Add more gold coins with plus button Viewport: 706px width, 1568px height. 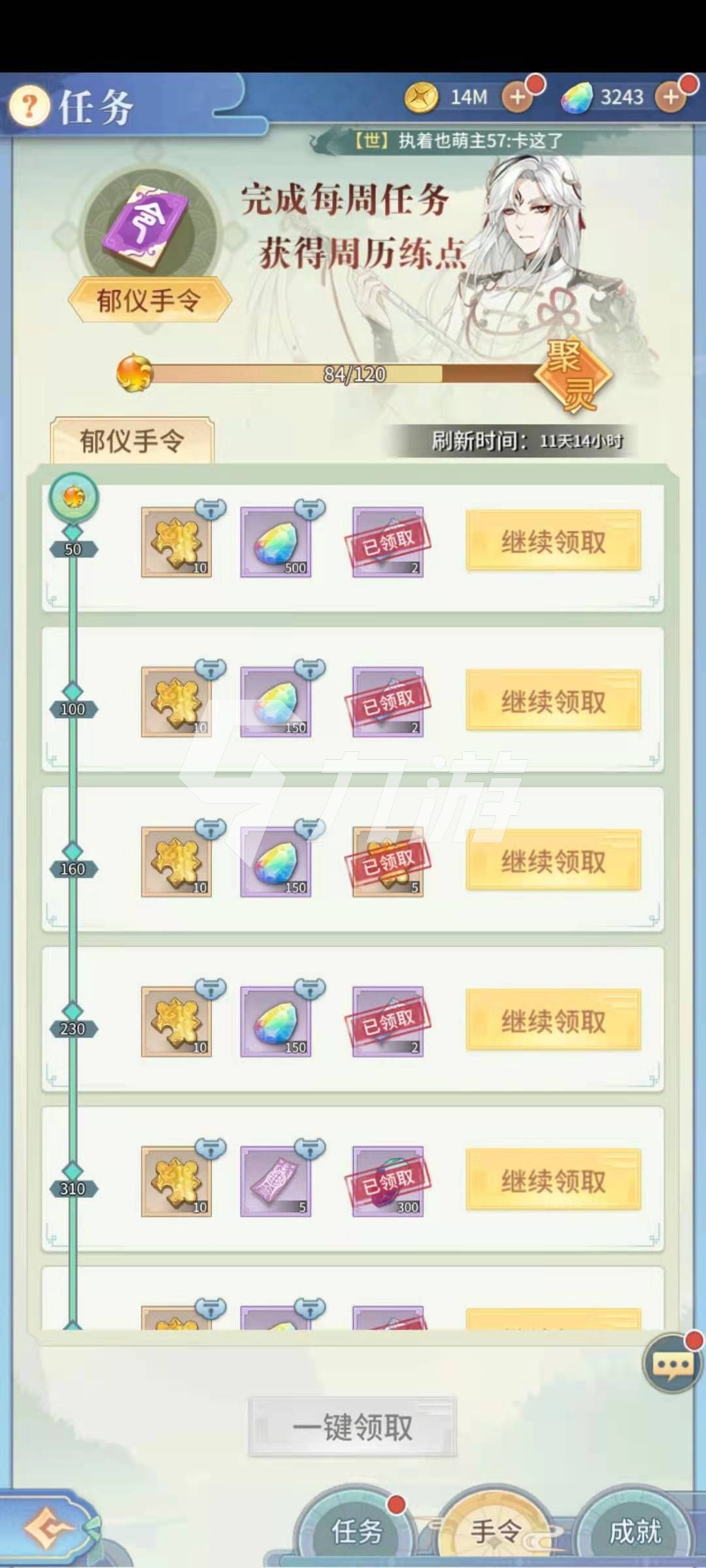coord(518,98)
